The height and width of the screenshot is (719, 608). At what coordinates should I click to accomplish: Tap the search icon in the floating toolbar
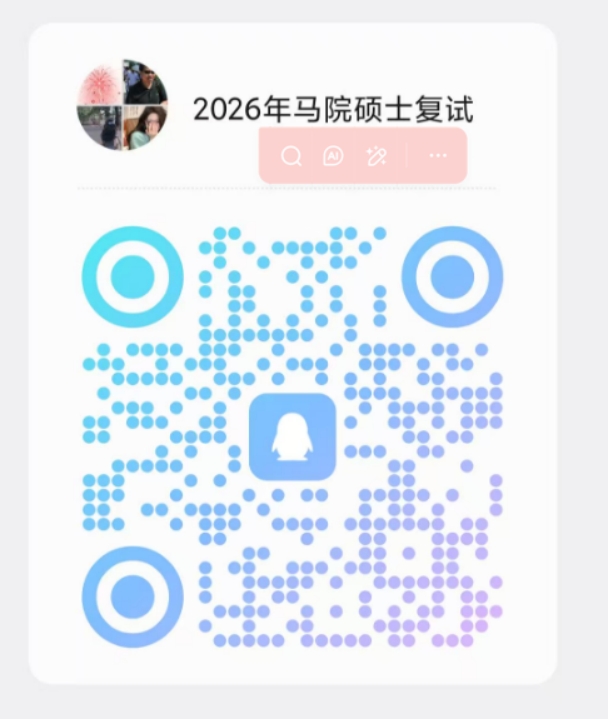291,156
